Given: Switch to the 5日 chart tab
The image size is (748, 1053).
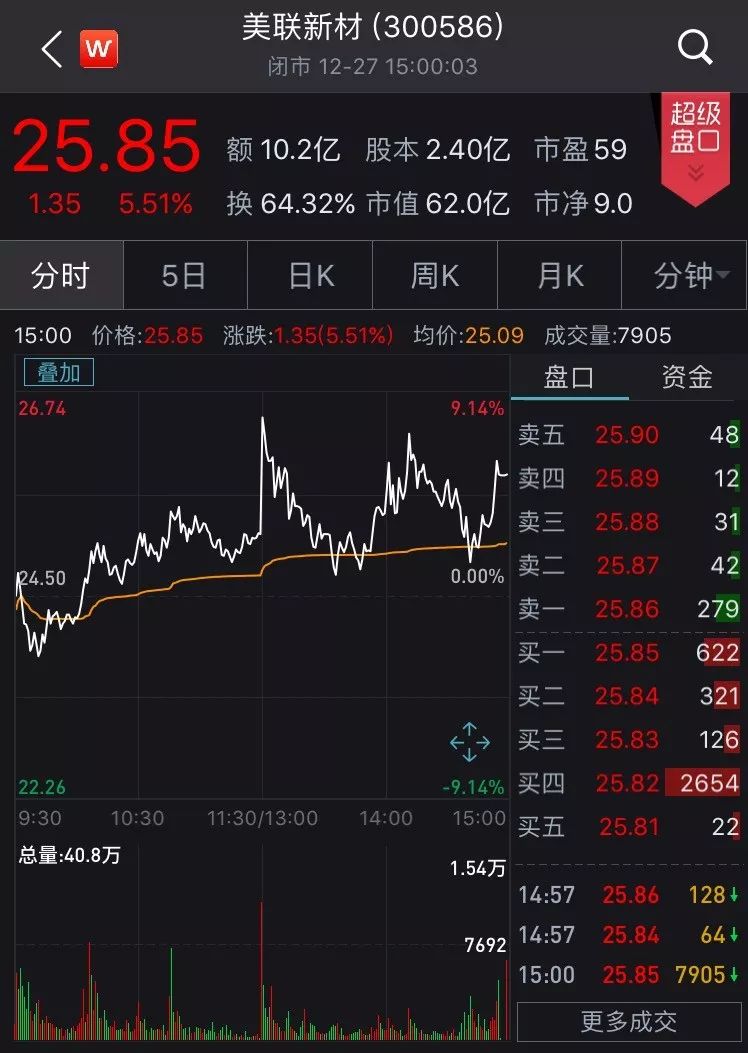Looking at the screenshot, I should [185, 275].
